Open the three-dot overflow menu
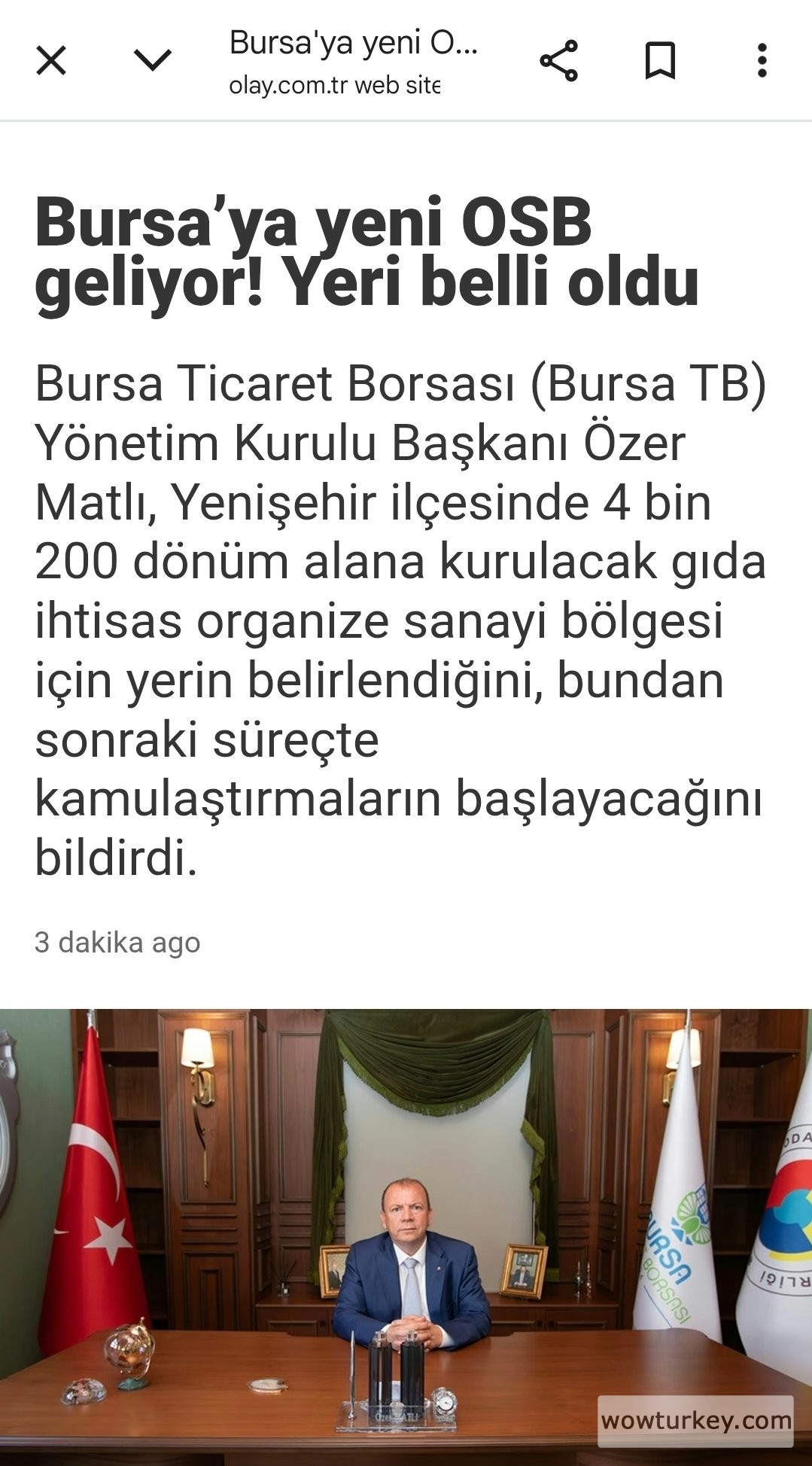This screenshot has width=812, height=1466. (x=762, y=60)
